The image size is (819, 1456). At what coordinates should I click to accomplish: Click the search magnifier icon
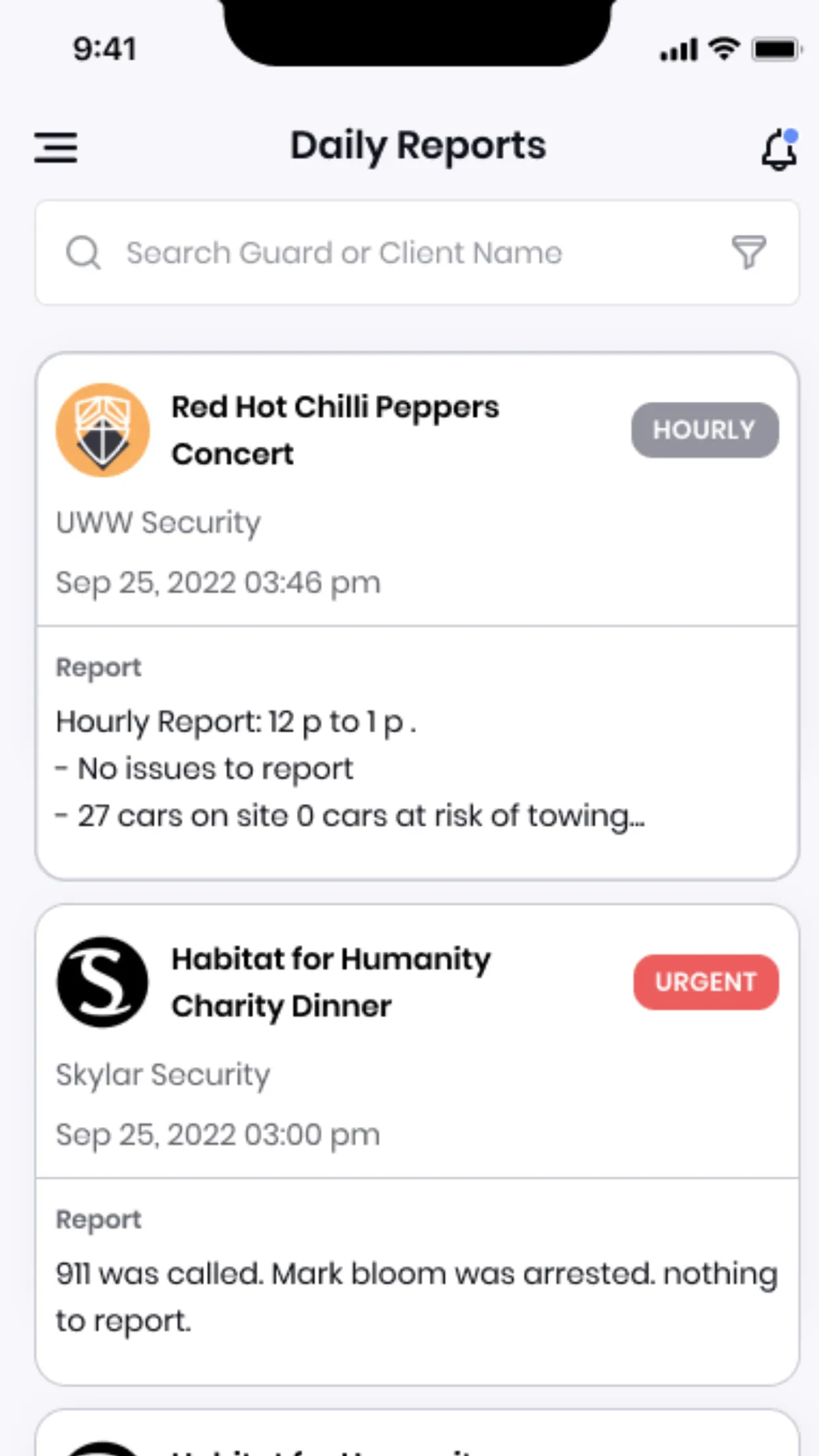pyautogui.click(x=83, y=253)
